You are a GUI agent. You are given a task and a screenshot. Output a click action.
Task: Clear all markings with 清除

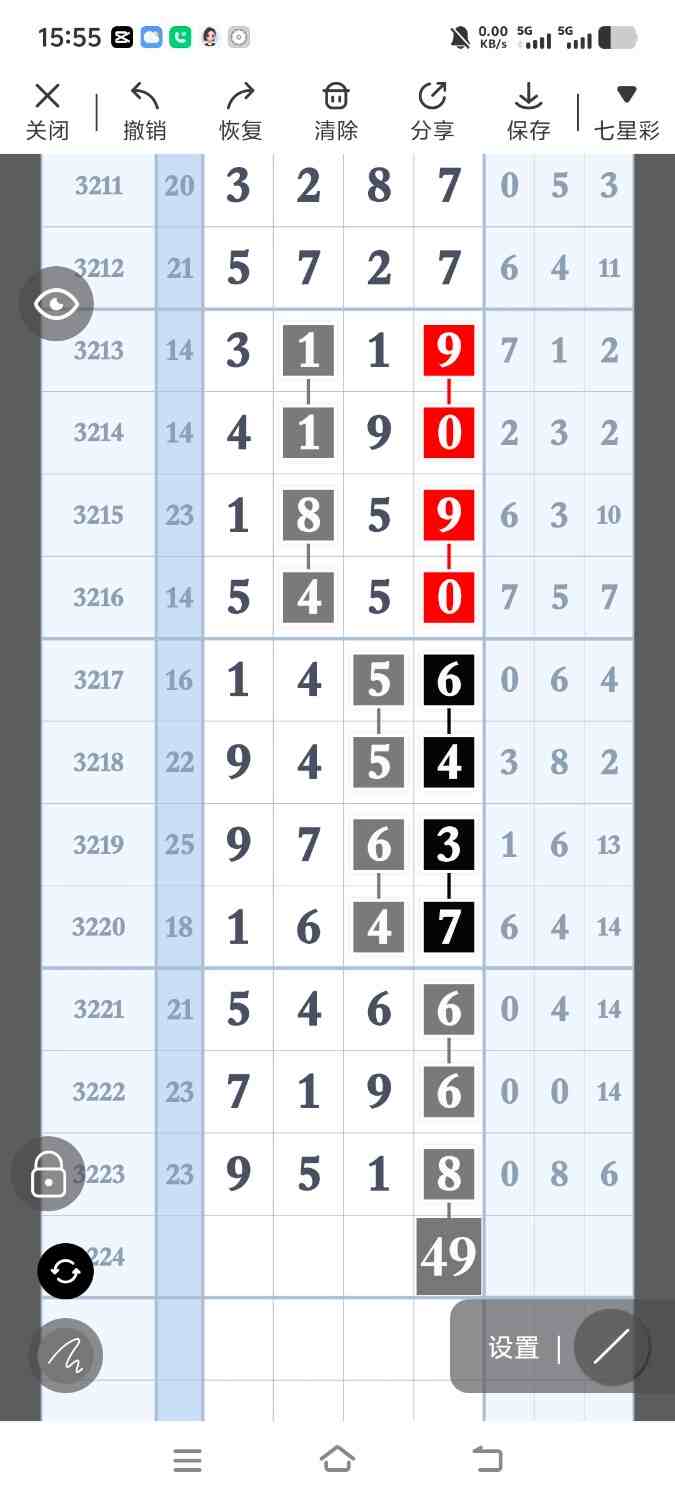(x=336, y=110)
